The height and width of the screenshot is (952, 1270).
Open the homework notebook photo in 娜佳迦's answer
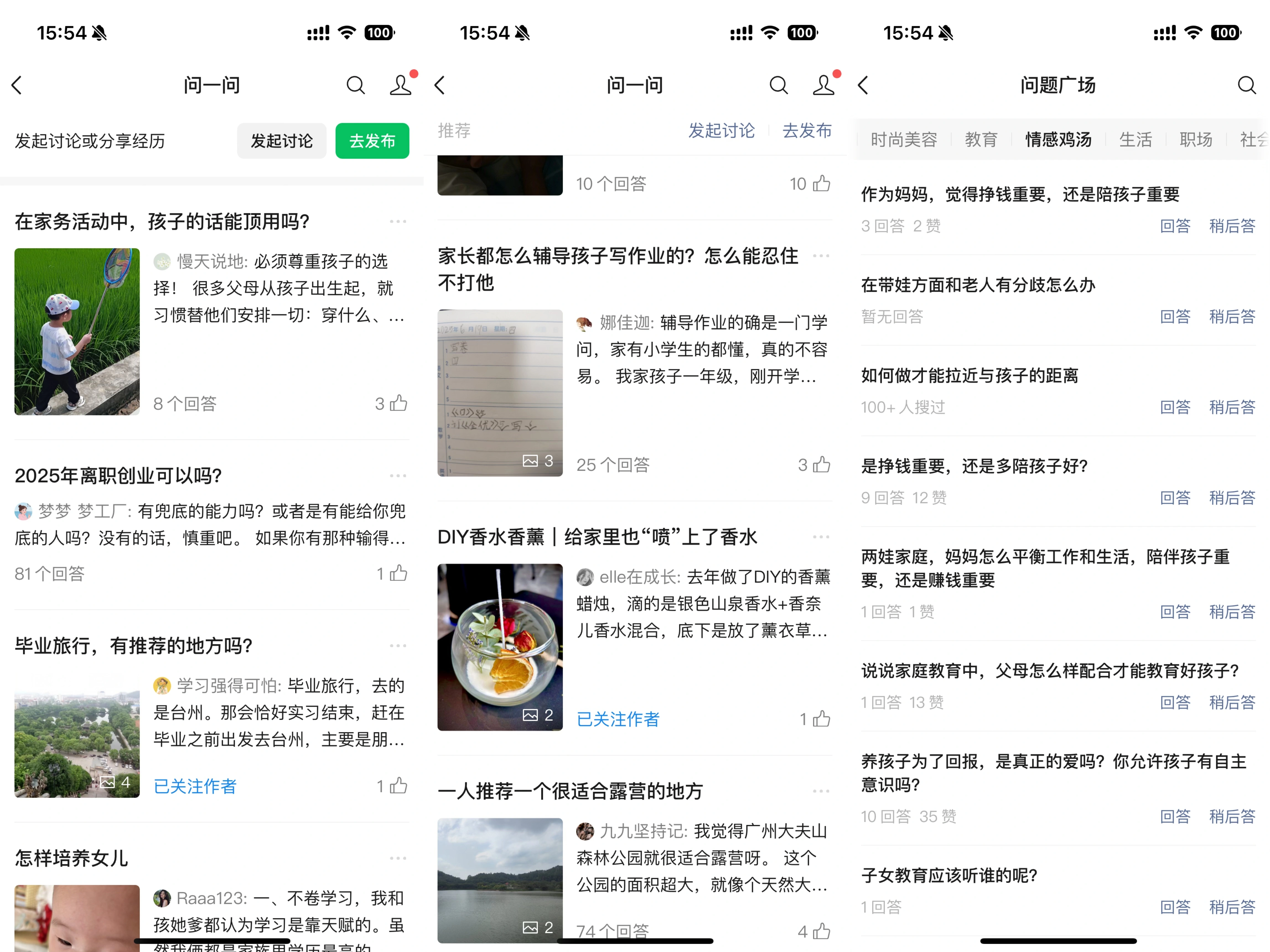(x=499, y=392)
